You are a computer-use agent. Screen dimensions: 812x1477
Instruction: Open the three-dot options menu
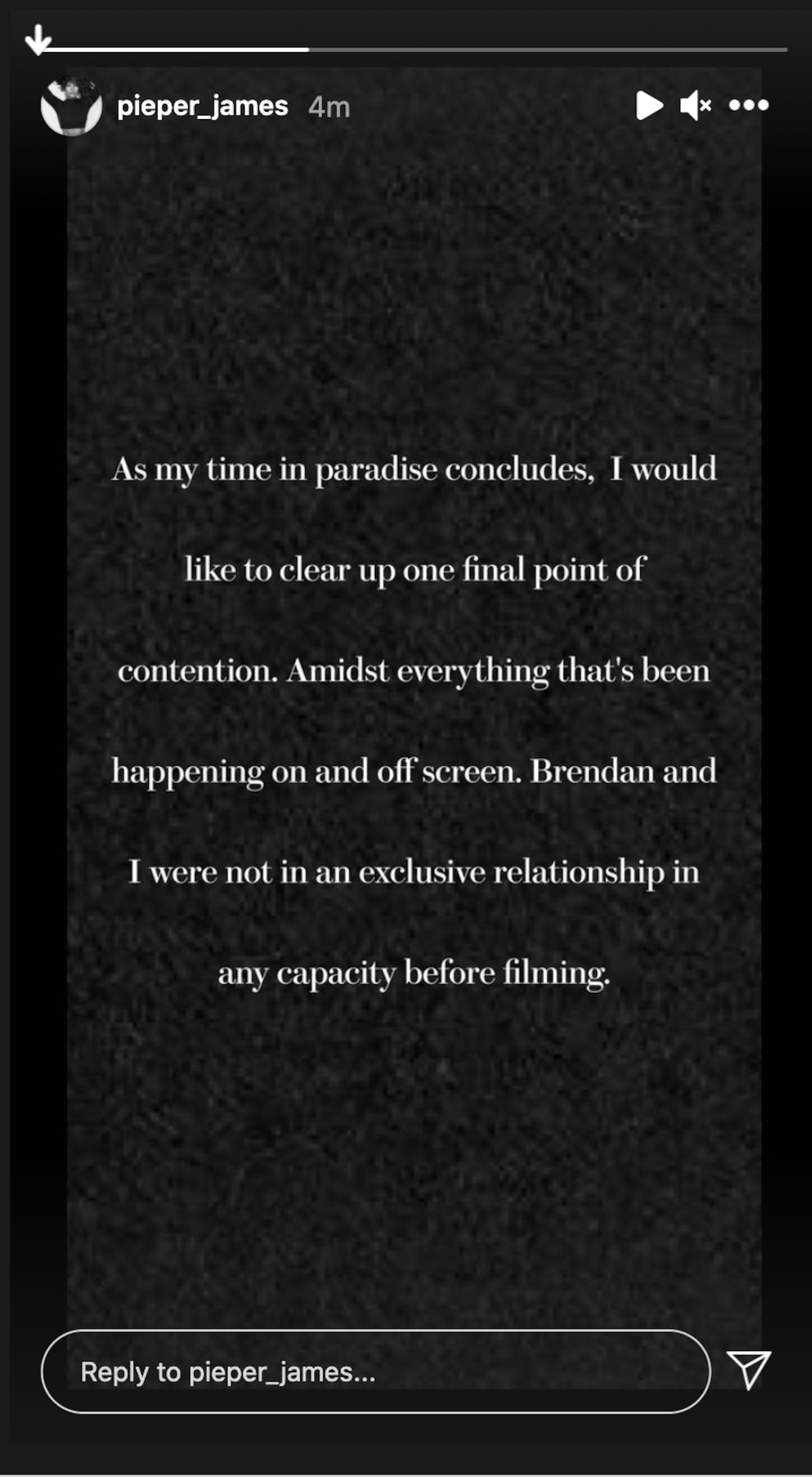[x=749, y=106]
